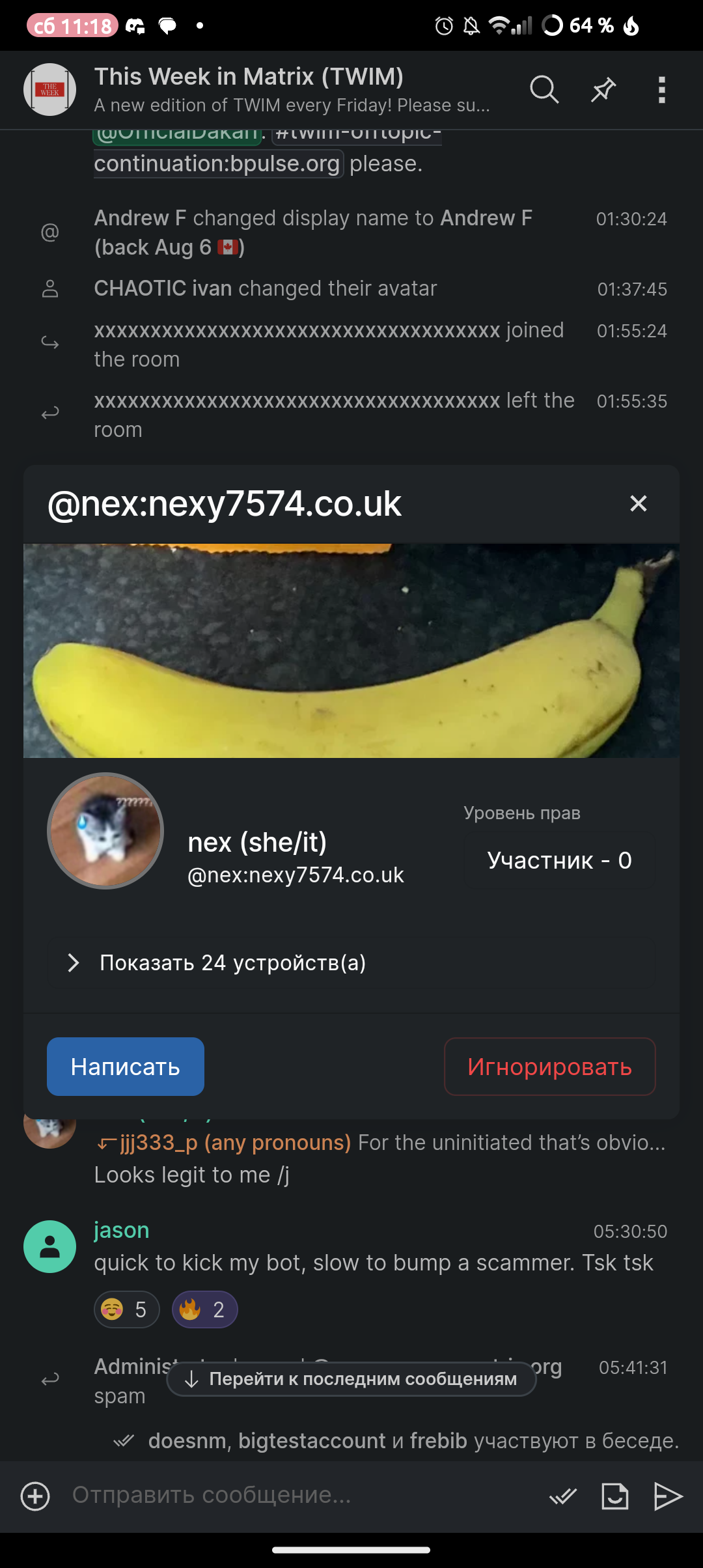This screenshot has width=703, height=1568.
Task: Close the nex user profile card
Action: [639, 503]
